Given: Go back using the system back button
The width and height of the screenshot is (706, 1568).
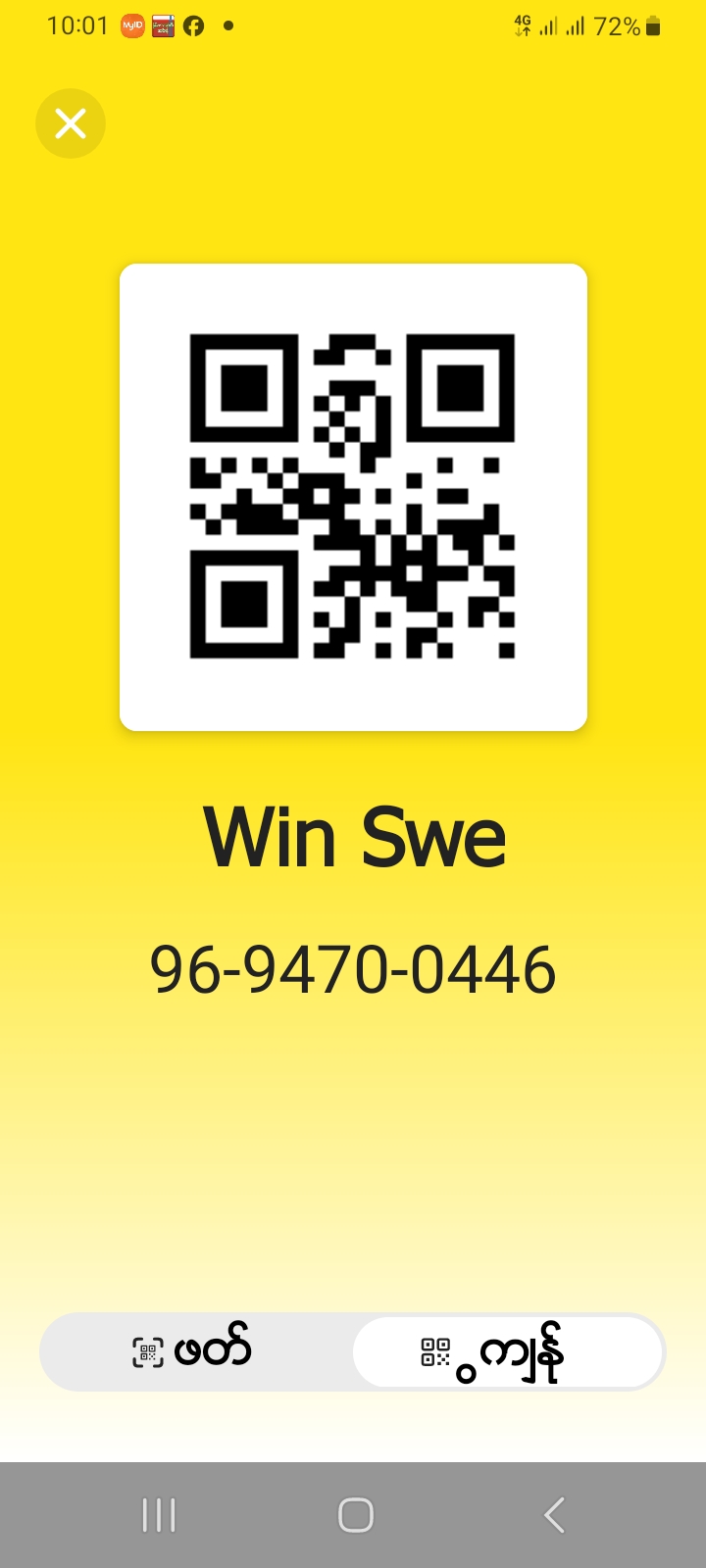Looking at the screenshot, I should (554, 1514).
